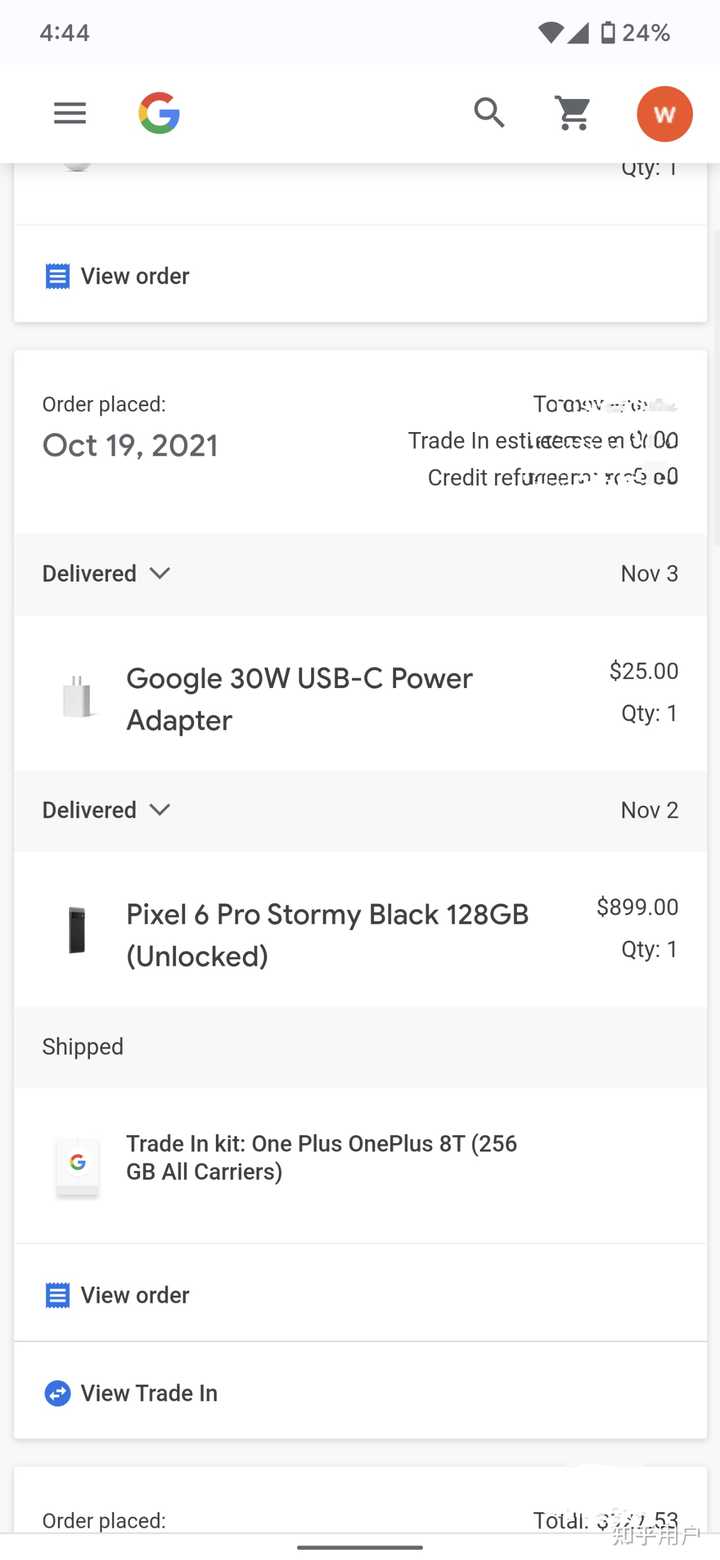The width and height of the screenshot is (720, 1560).
Task: Open the shopping cart
Action: (573, 112)
